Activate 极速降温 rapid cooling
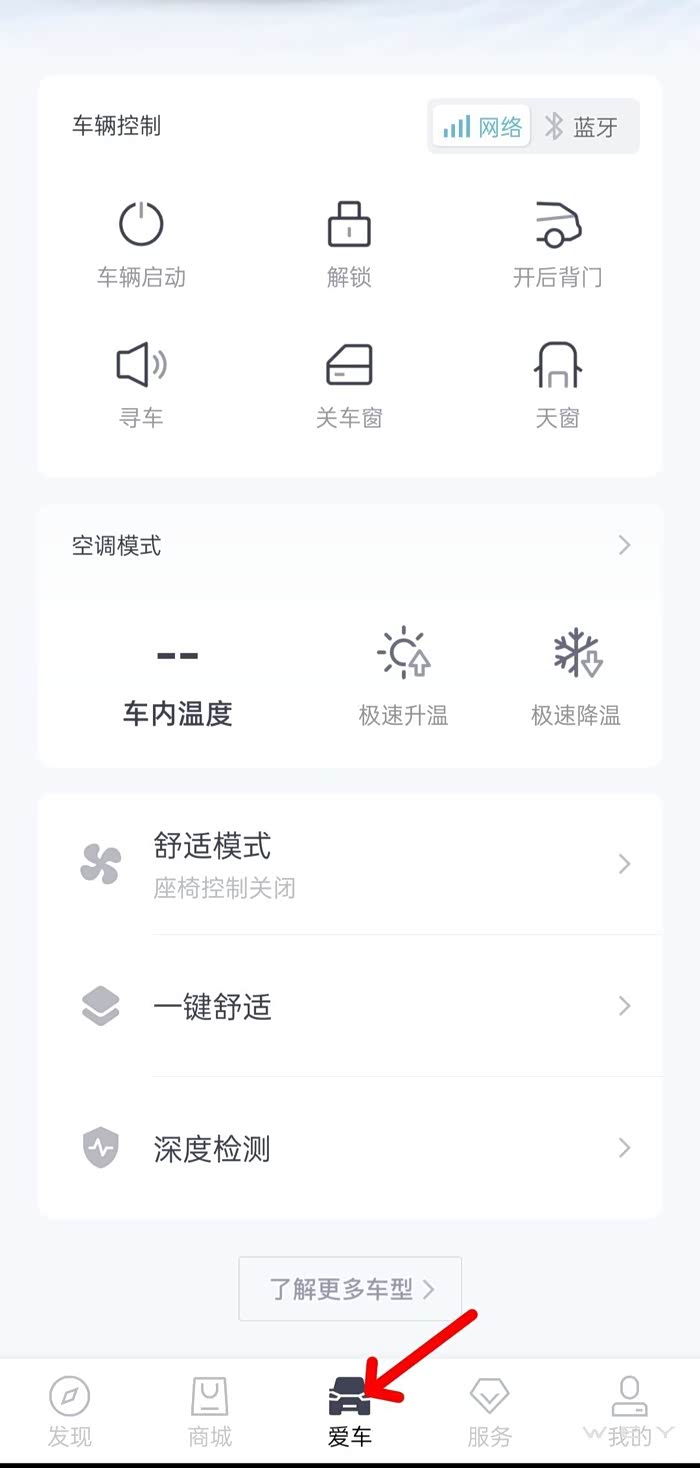Viewport: 700px width, 1468px height. pos(576,674)
